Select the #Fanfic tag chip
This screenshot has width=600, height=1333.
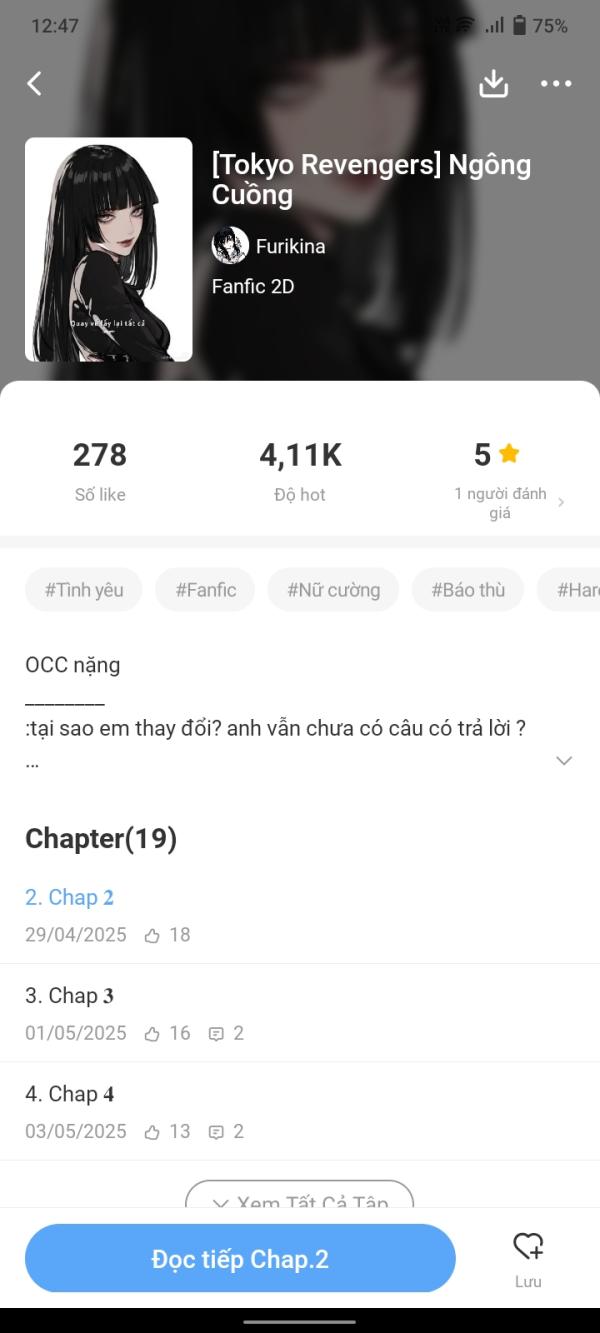point(206,590)
